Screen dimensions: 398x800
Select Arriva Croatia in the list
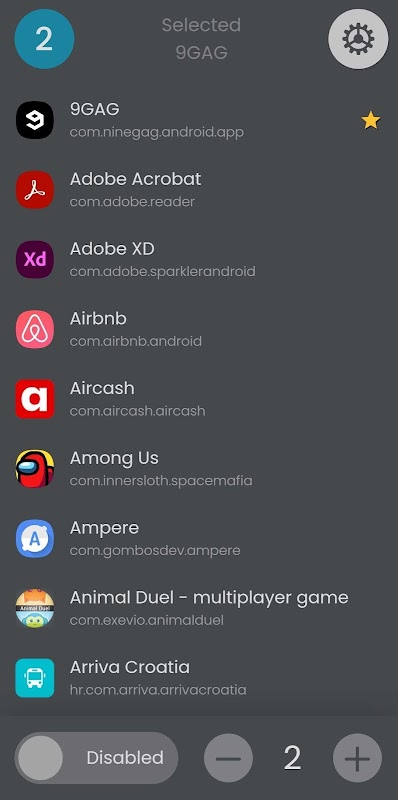point(199,678)
